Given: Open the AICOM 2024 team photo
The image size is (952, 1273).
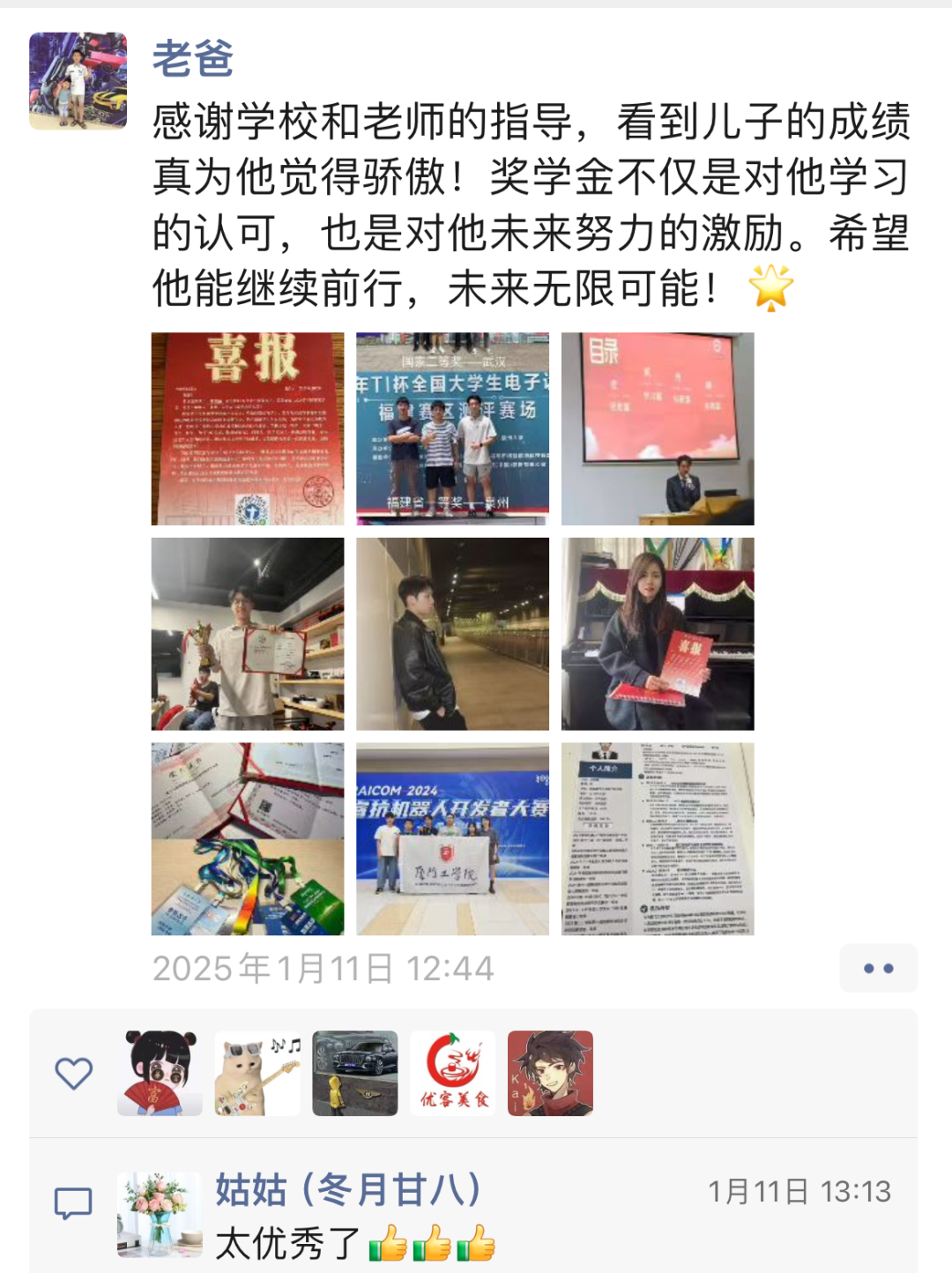Looking at the screenshot, I should pos(452,838).
